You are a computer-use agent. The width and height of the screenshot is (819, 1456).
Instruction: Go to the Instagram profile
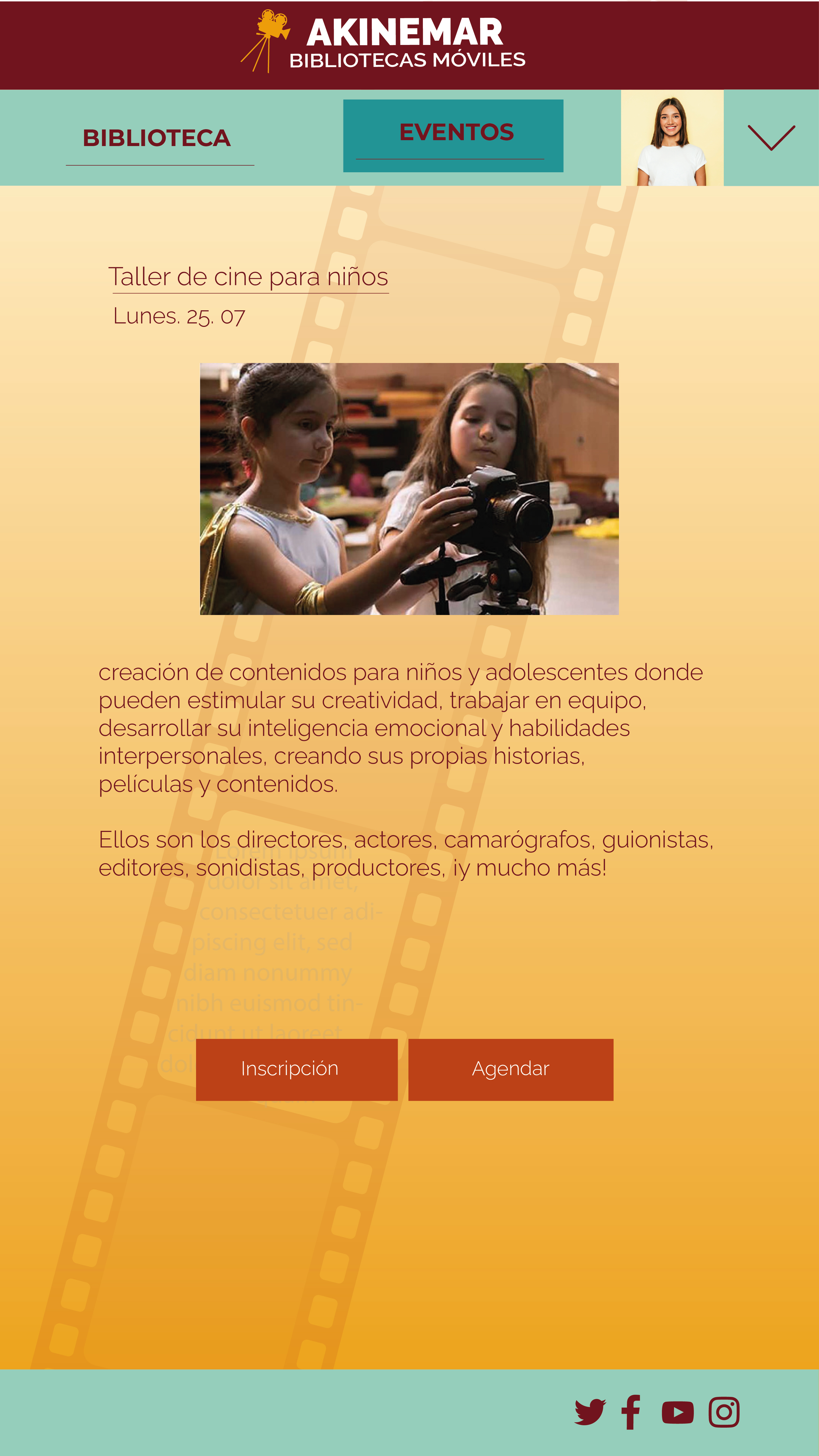pyautogui.click(x=724, y=1412)
